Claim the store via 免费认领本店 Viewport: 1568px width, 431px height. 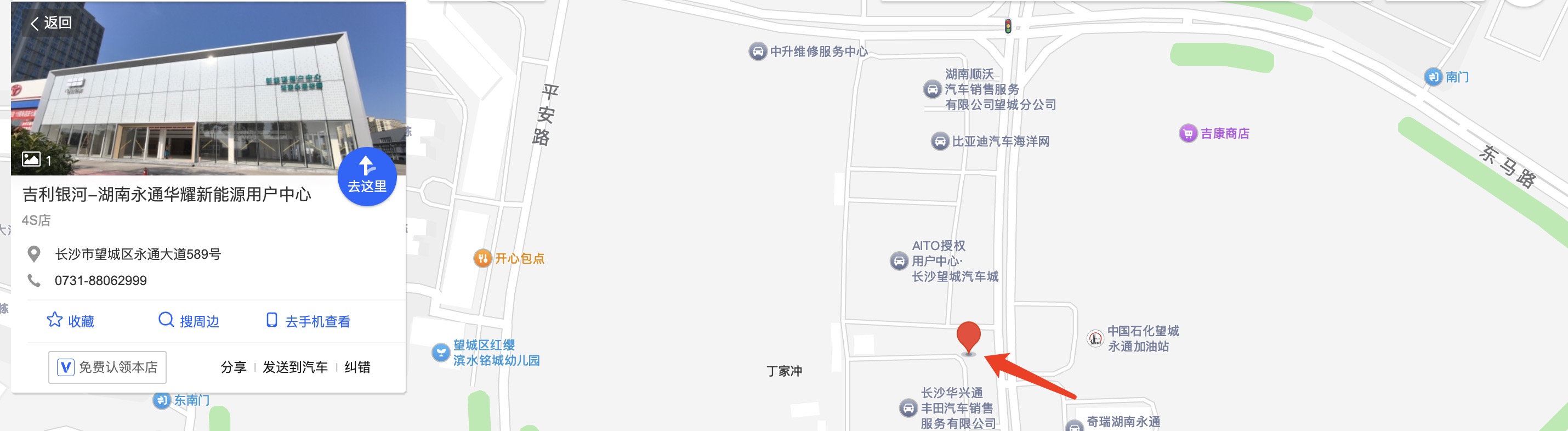107,367
